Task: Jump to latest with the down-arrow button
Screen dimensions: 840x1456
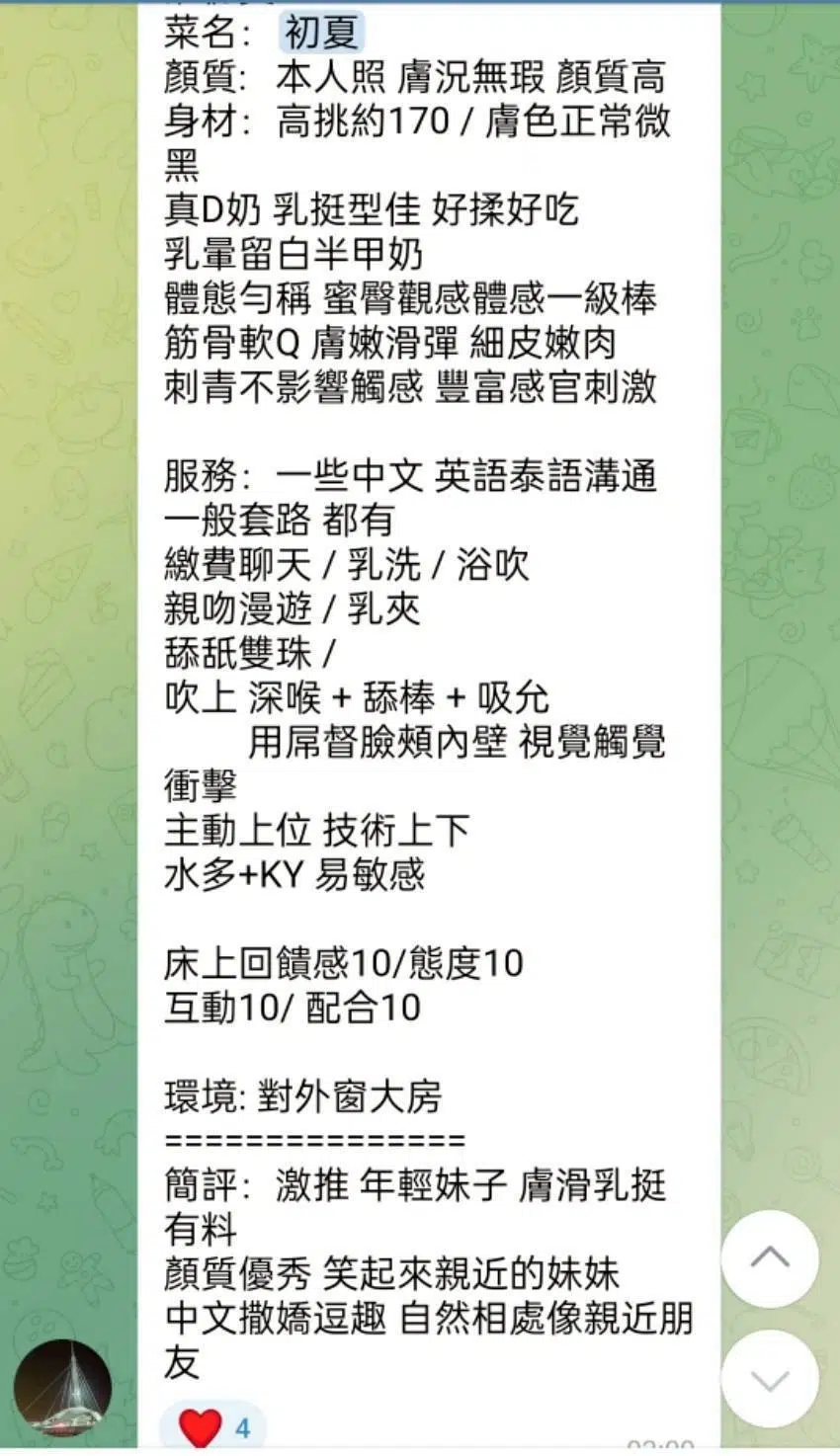Action: 770,1379
